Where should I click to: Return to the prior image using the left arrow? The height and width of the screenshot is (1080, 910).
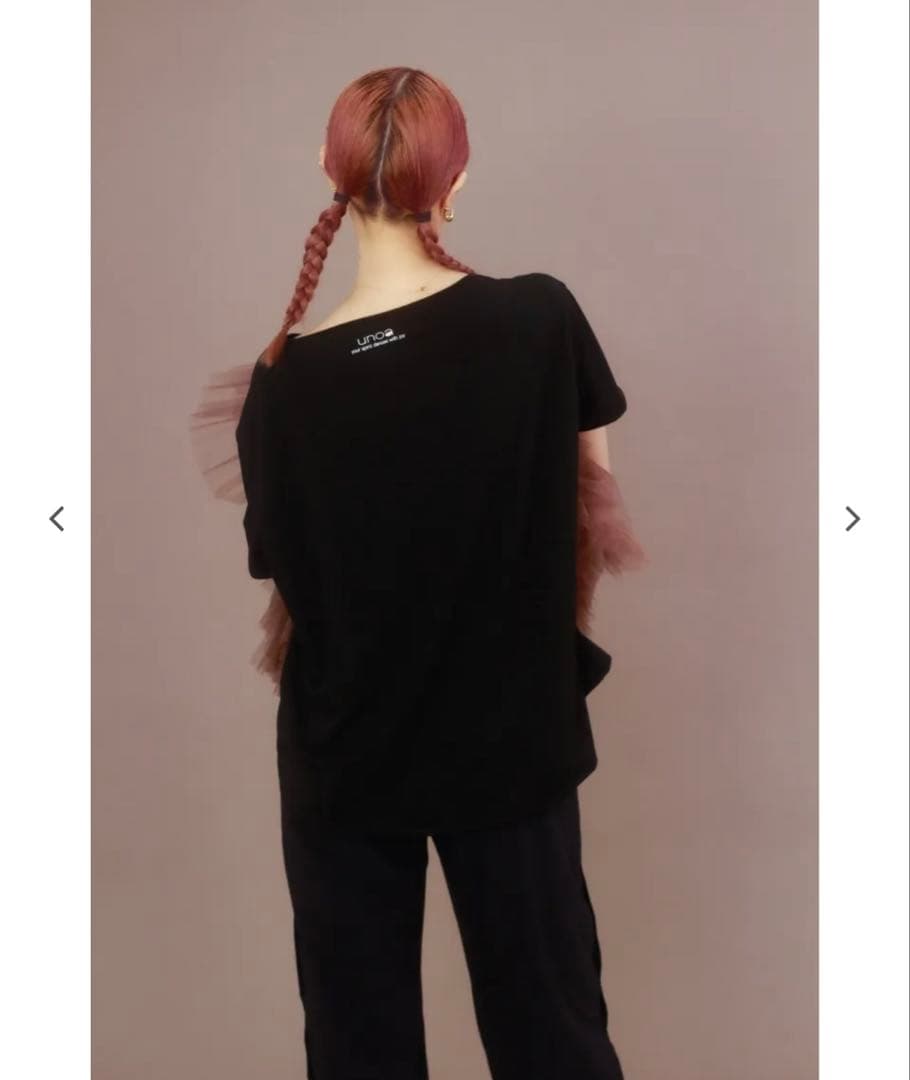58,518
